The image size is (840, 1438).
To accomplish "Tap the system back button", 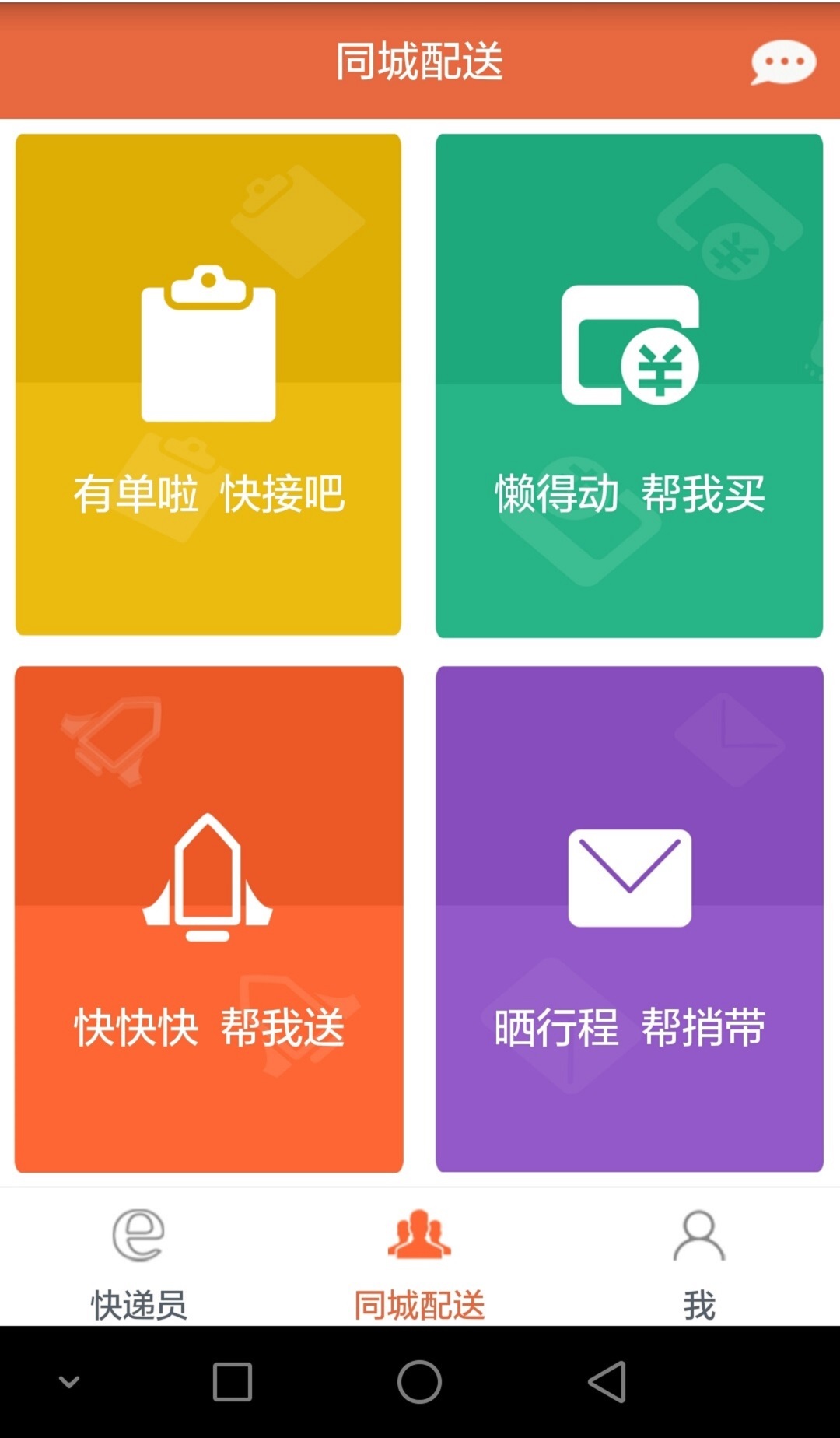I will click(x=607, y=1382).
